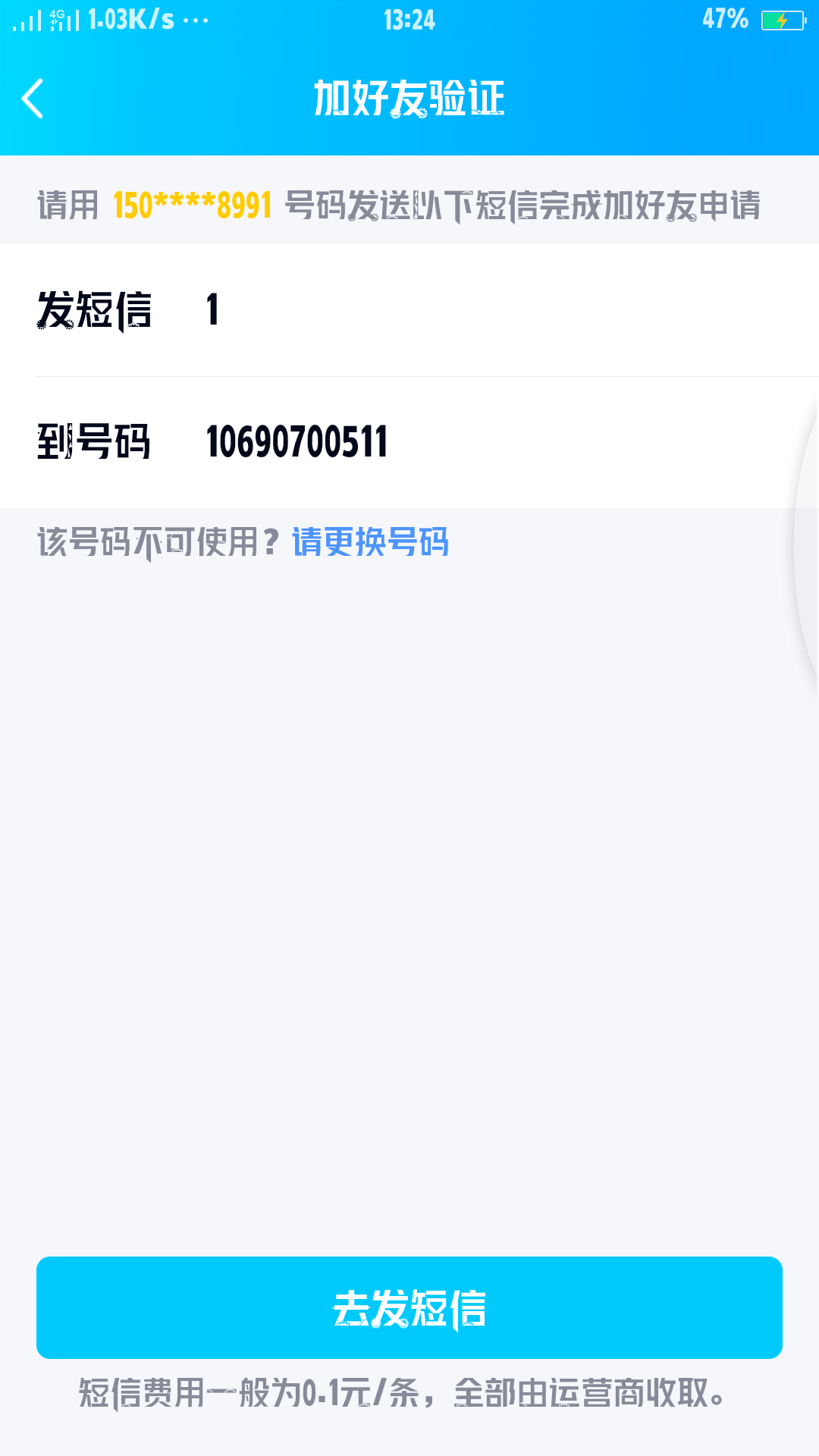Image resolution: width=819 pixels, height=1456 pixels.
Task: Tap the clock showing 13:24
Action: tap(409, 20)
